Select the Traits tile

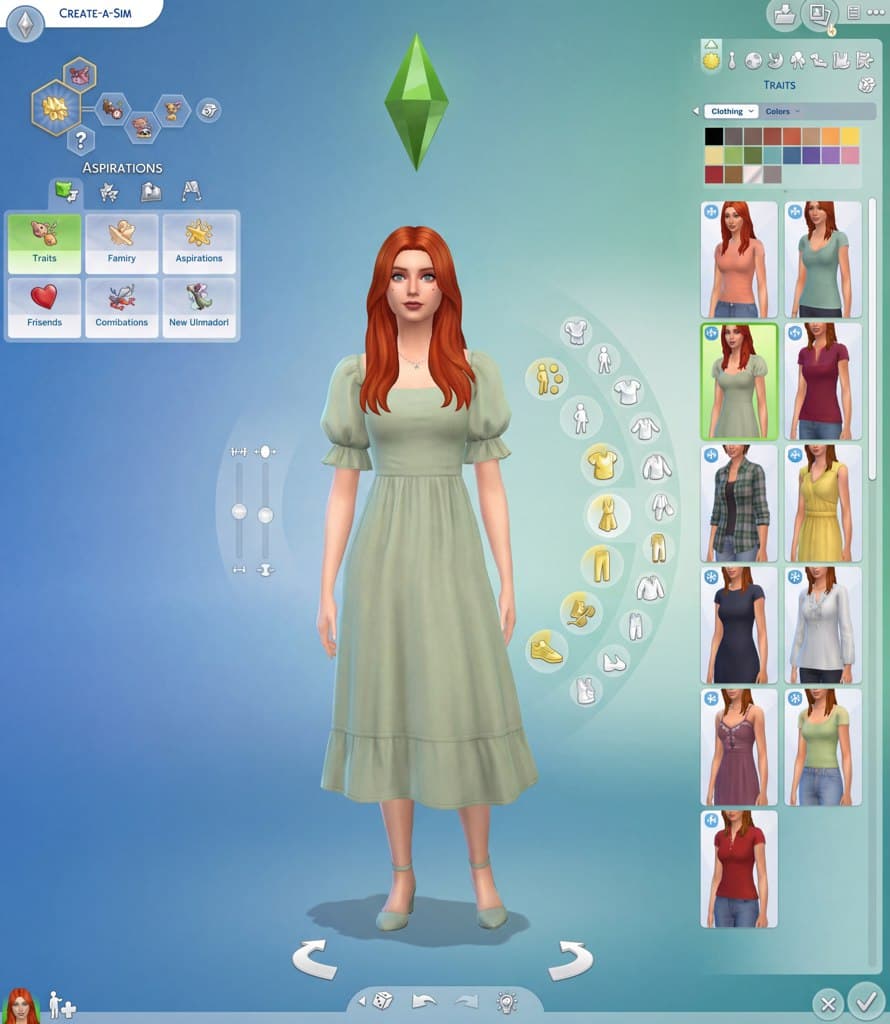pos(44,243)
